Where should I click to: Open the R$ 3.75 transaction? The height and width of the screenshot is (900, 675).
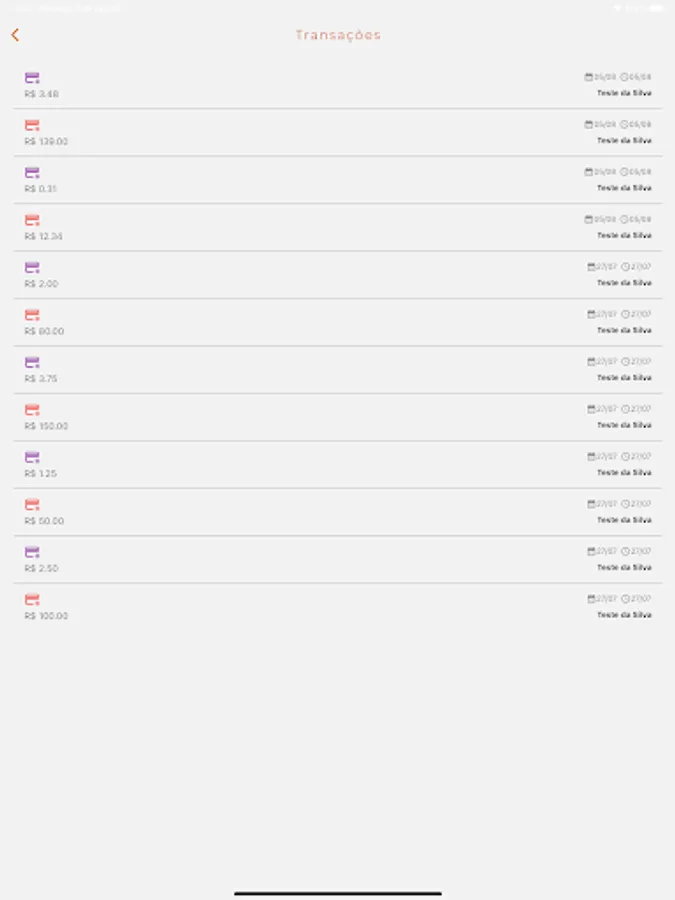coord(338,370)
